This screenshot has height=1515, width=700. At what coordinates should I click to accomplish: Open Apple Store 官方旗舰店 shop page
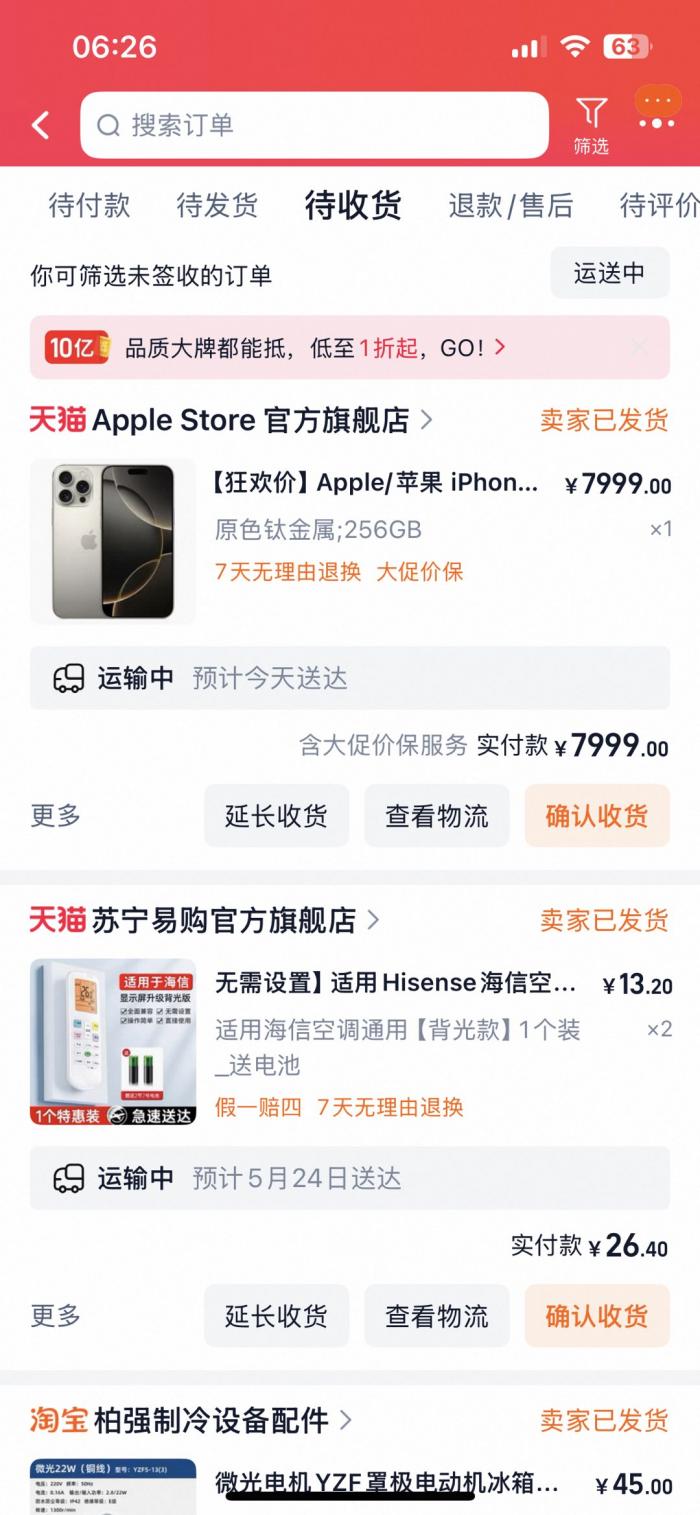tap(250, 420)
